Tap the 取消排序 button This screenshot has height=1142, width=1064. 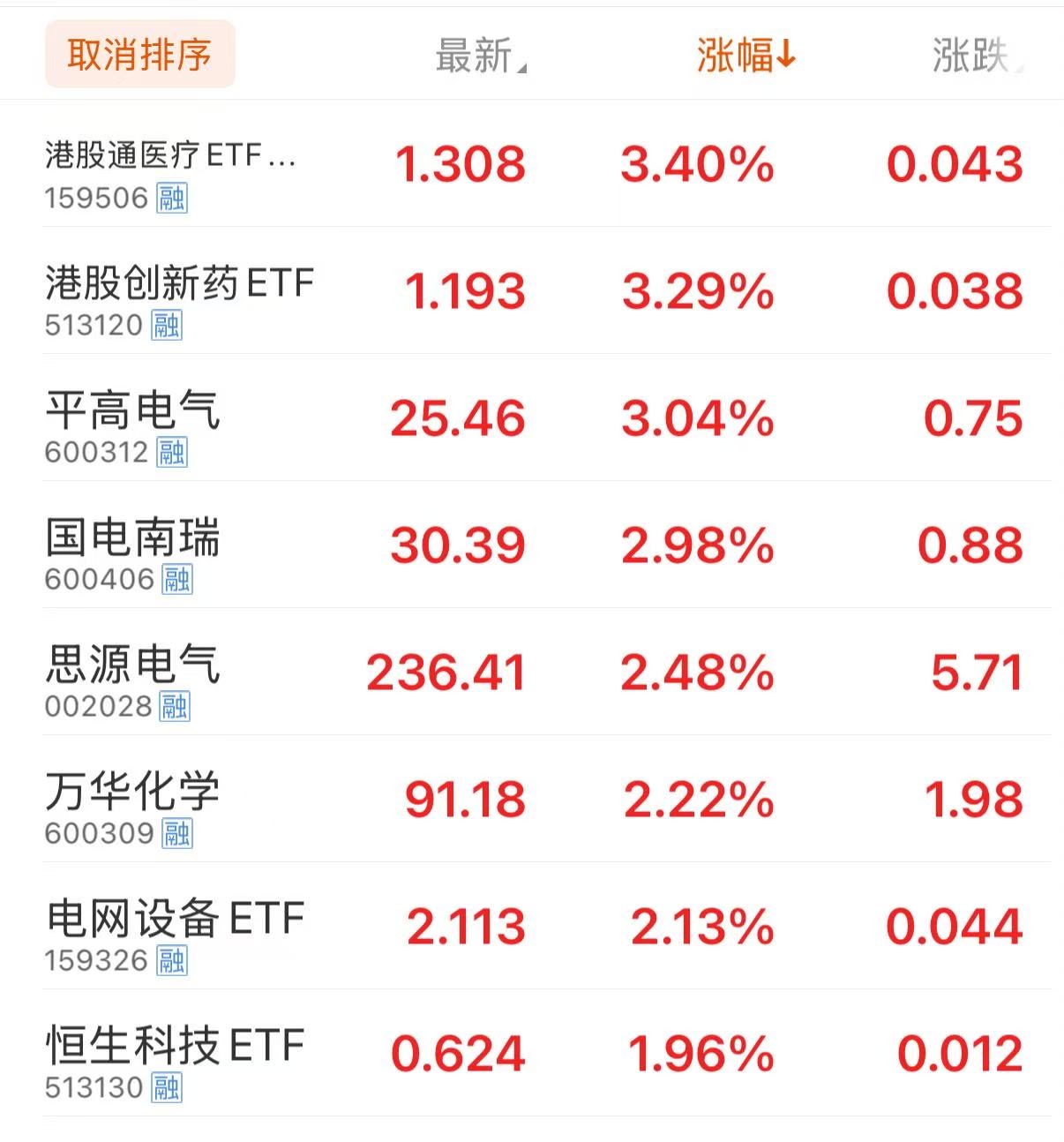(x=139, y=55)
